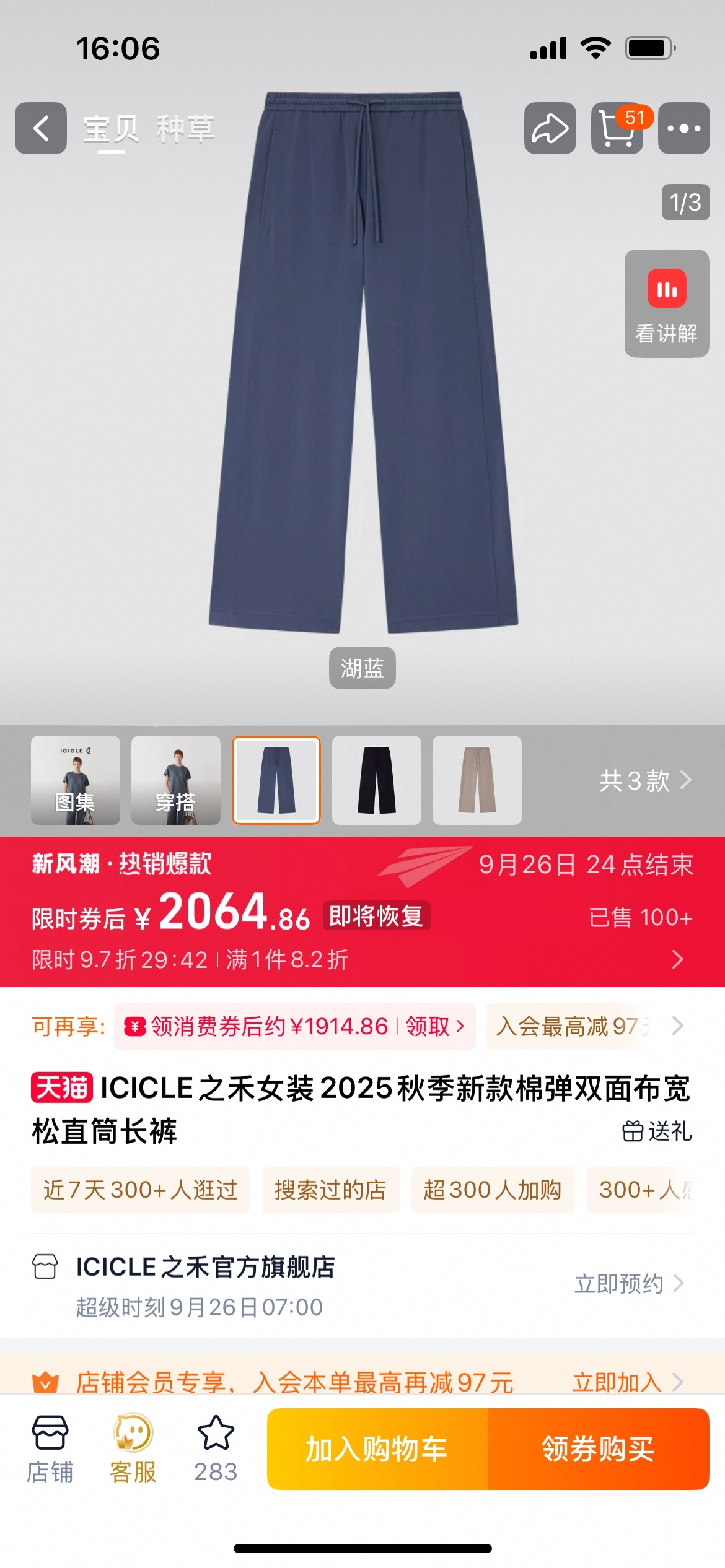Tap 送礼 to send as gift
The height and width of the screenshot is (1568, 725).
pos(657,1131)
